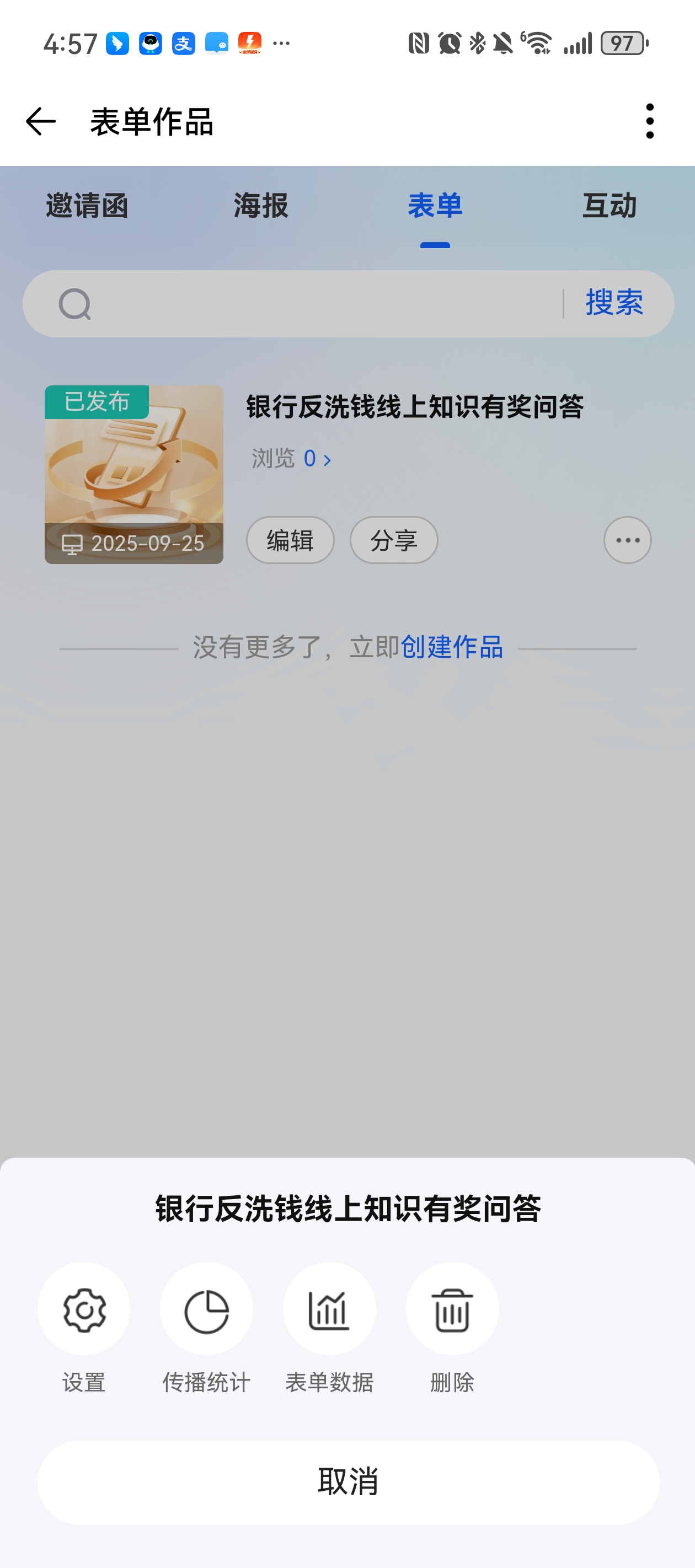This screenshot has width=695, height=1568.
Task: Share the form via 分享
Action: pyautogui.click(x=393, y=540)
